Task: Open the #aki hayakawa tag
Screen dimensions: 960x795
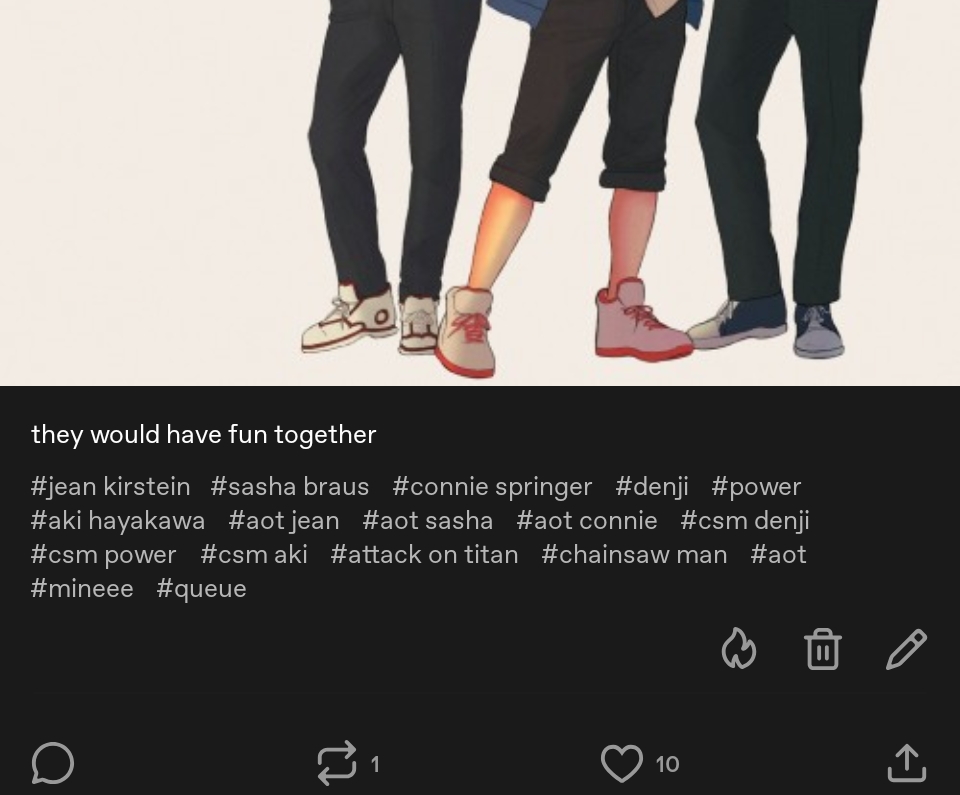Action: (118, 521)
